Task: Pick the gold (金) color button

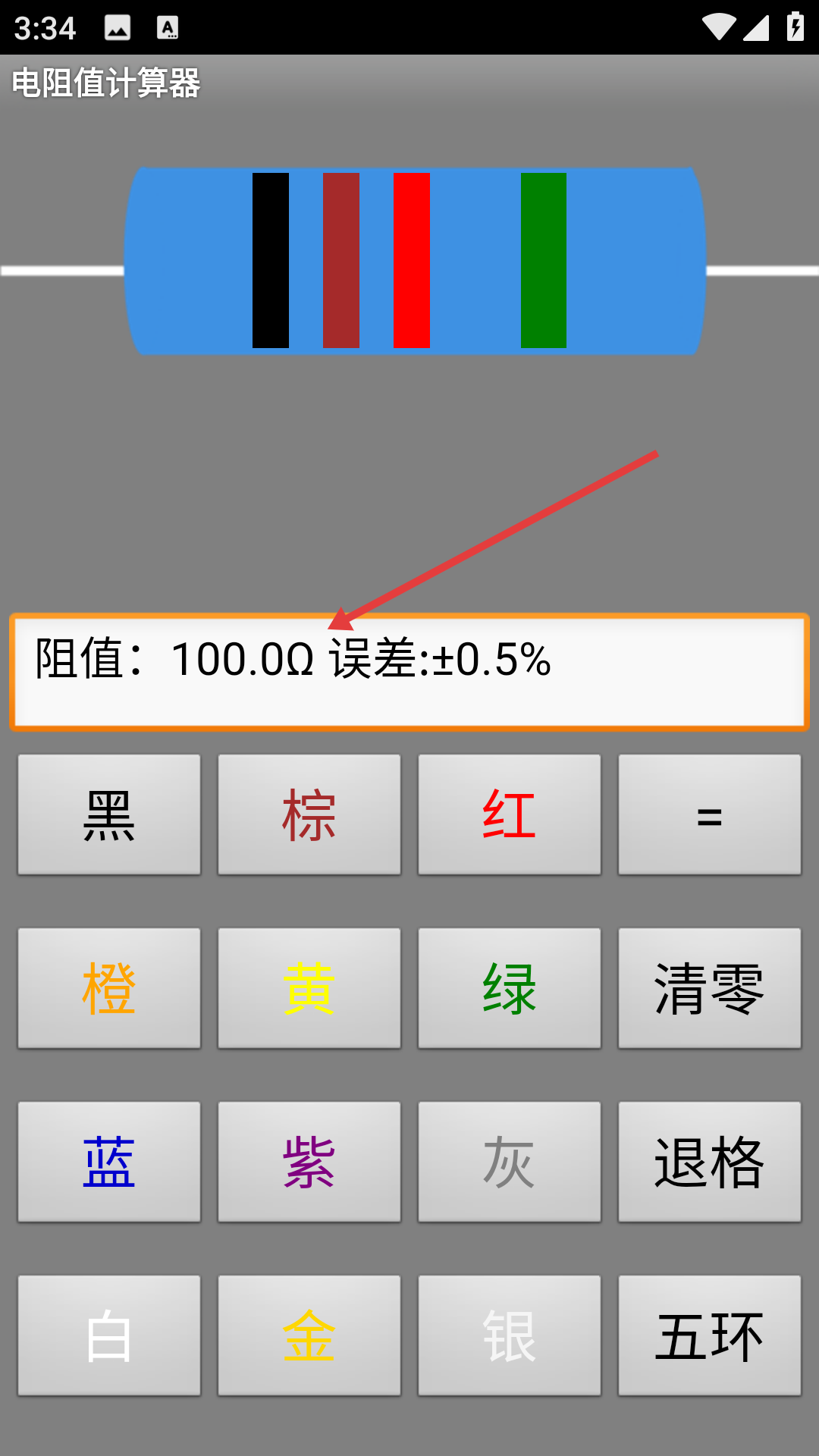Action: pos(309,1335)
